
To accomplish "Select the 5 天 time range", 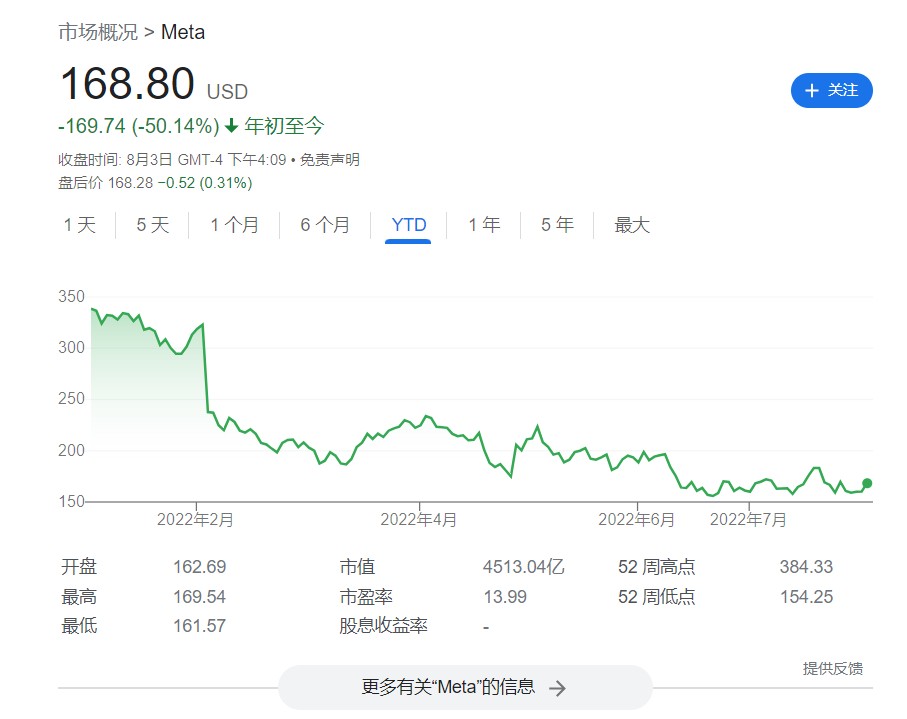I will tap(153, 225).
